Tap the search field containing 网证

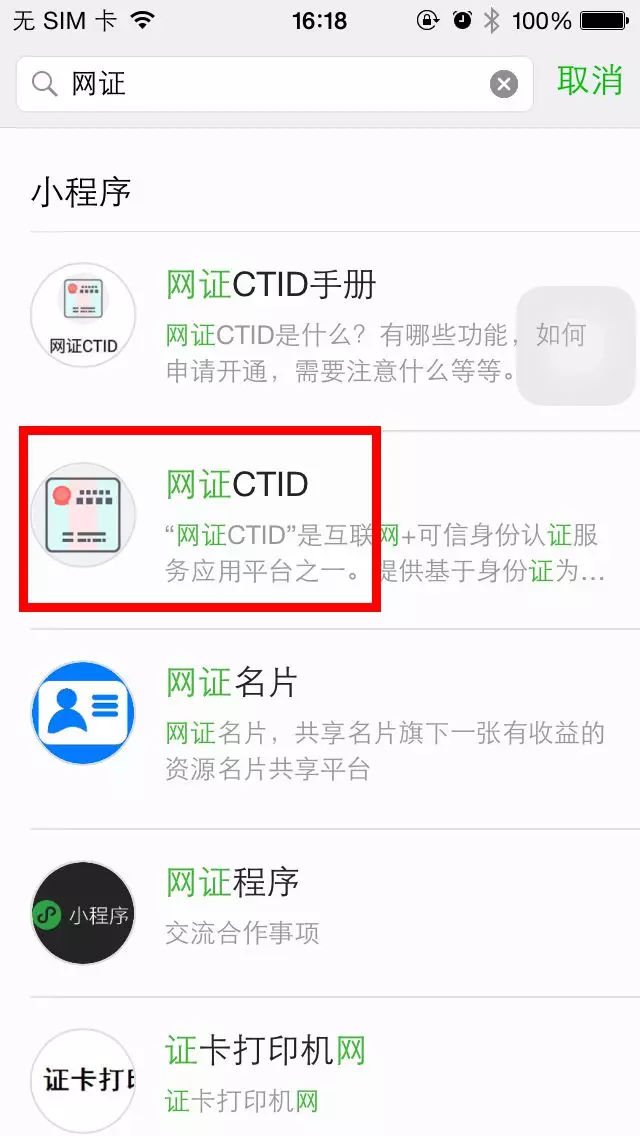(x=260, y=84)
